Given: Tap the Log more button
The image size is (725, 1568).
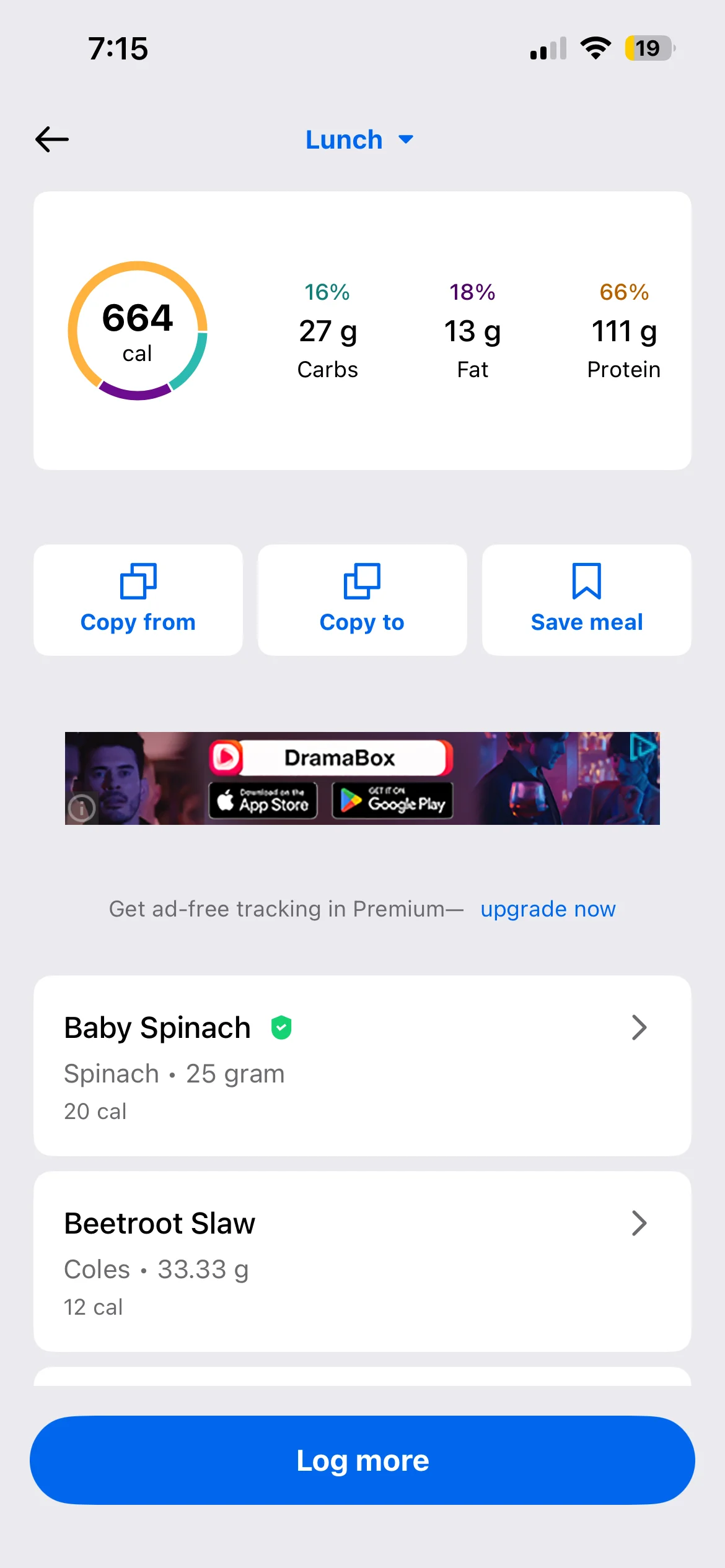Looking at the screenshot, I should (x=362, y=1460).
